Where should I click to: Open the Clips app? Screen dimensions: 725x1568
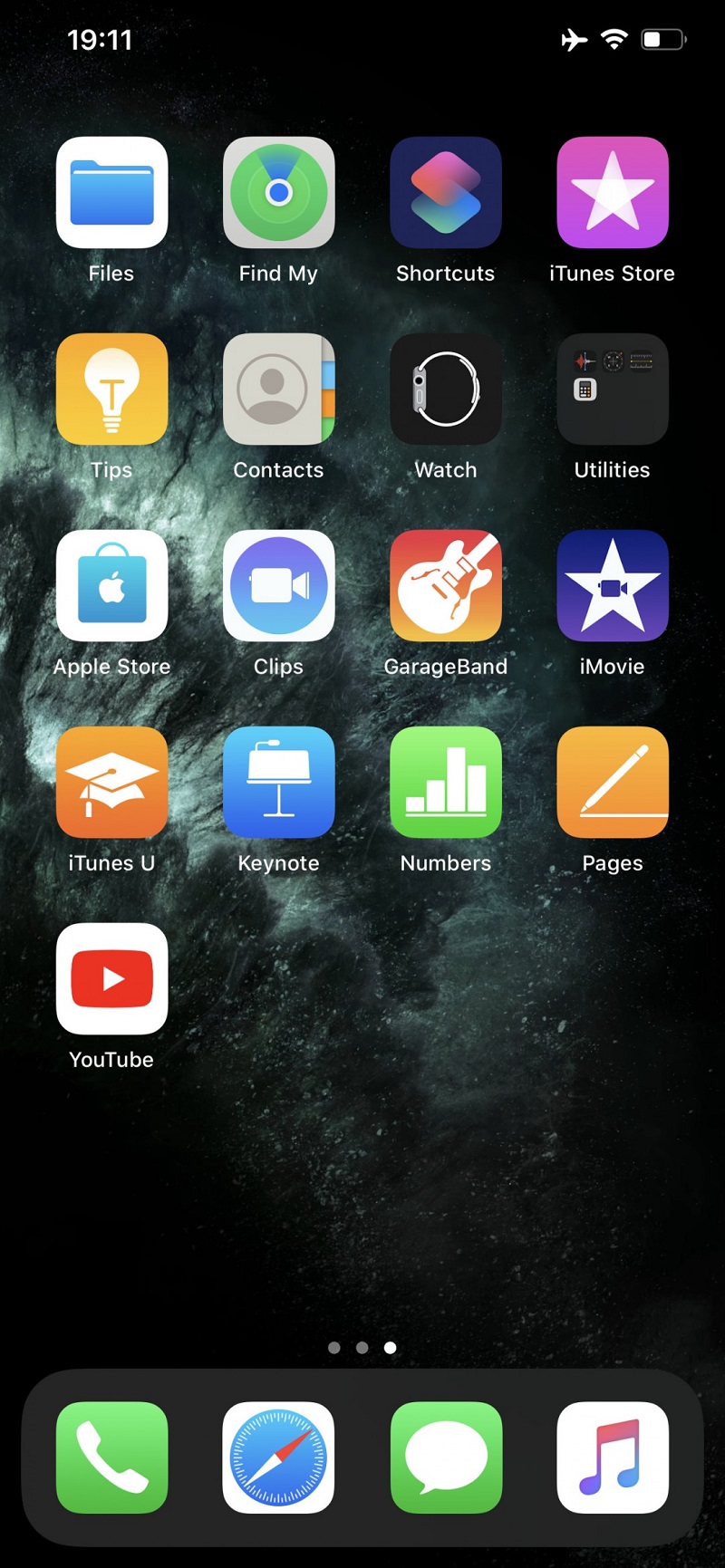278,585
